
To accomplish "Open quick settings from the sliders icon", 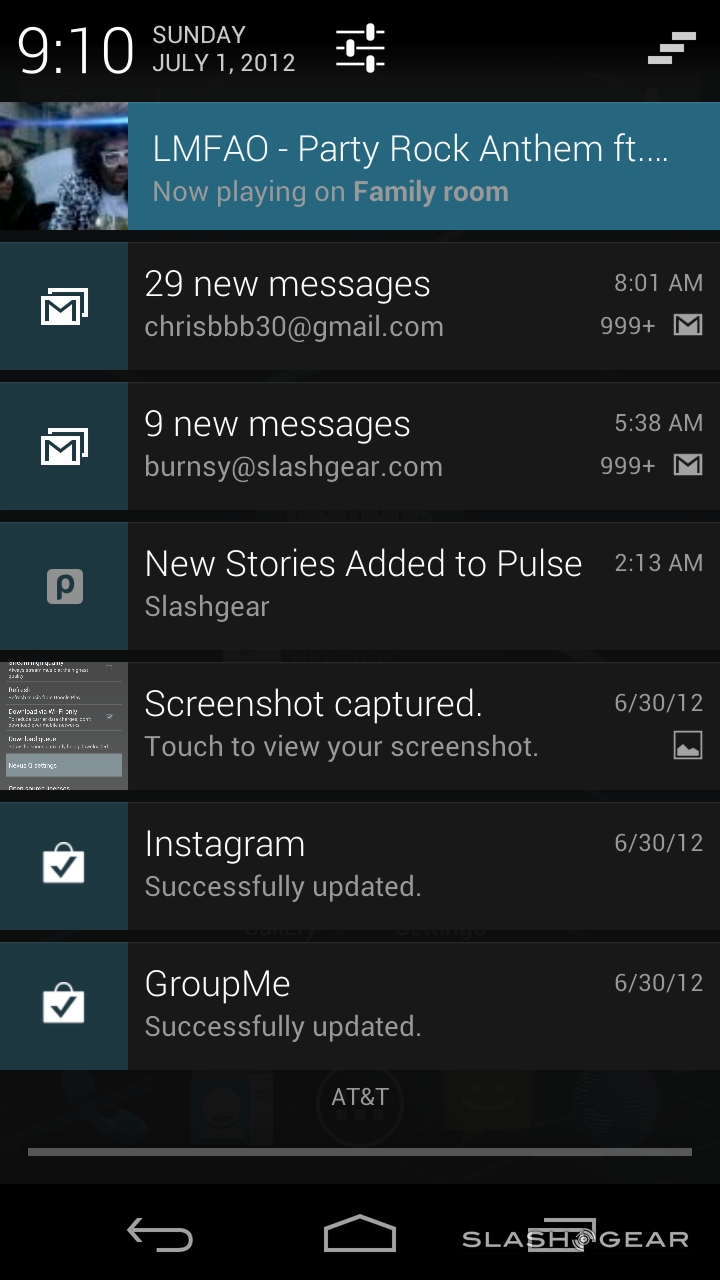I will 360,47.
